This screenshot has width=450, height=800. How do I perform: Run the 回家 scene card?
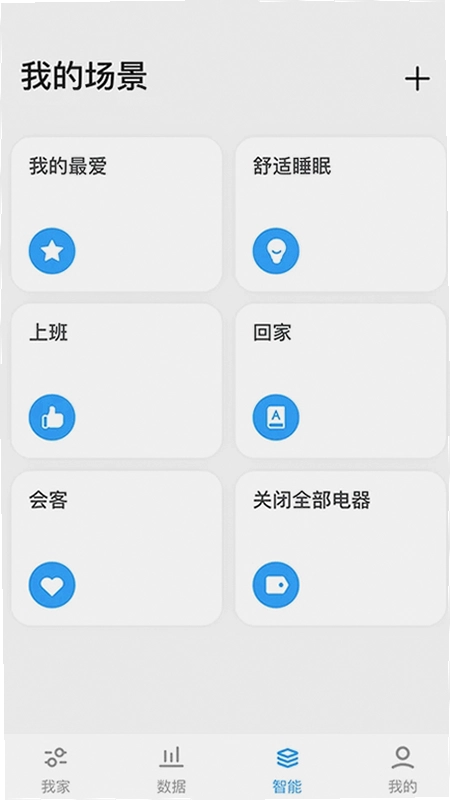click(341, 381)
